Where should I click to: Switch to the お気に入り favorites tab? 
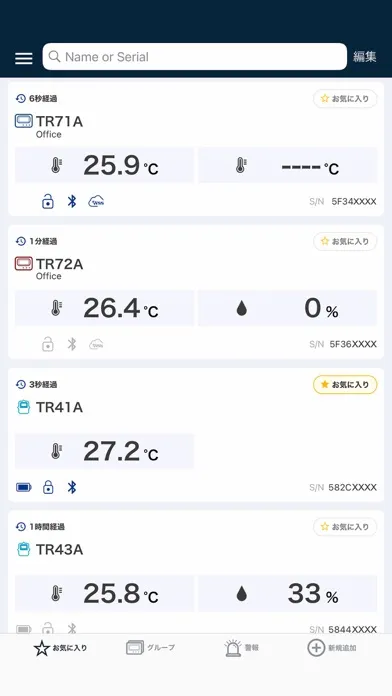(61, 648)
